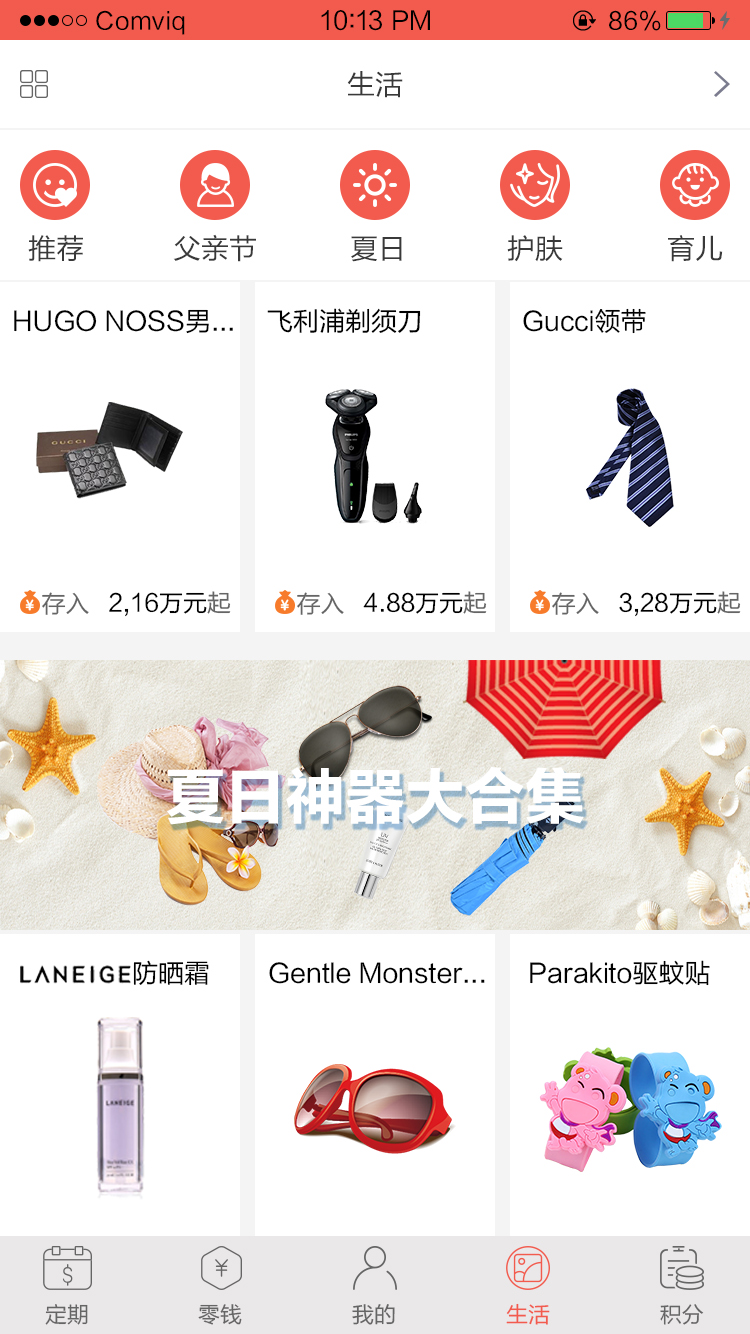This screenshot has height=1334, width=750.
Task: Open the HUGO NOSS wallet product card
Action: 120,457
